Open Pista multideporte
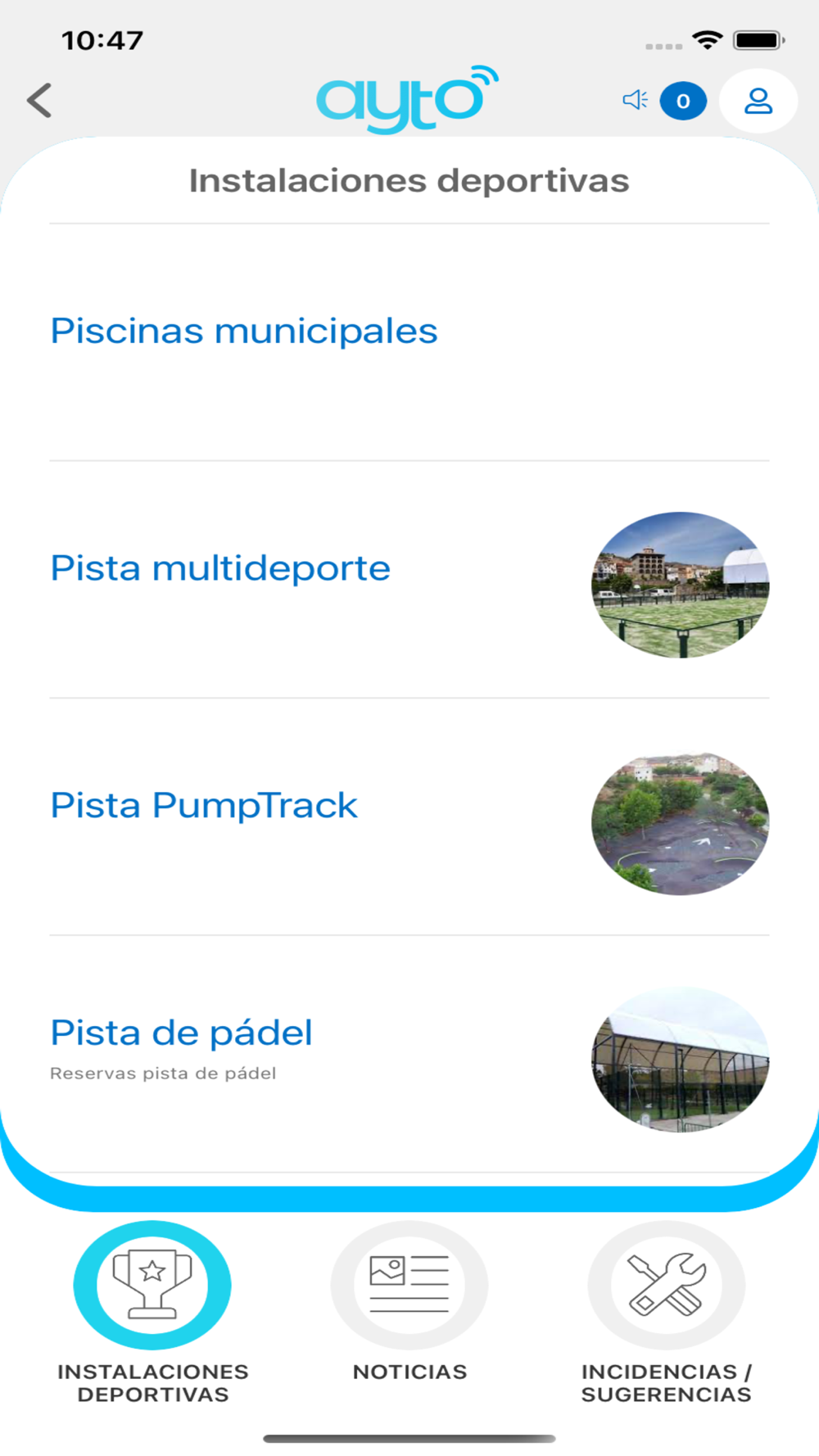The width and height of the screenshot is (819, 1456). (x=220, y=568)
